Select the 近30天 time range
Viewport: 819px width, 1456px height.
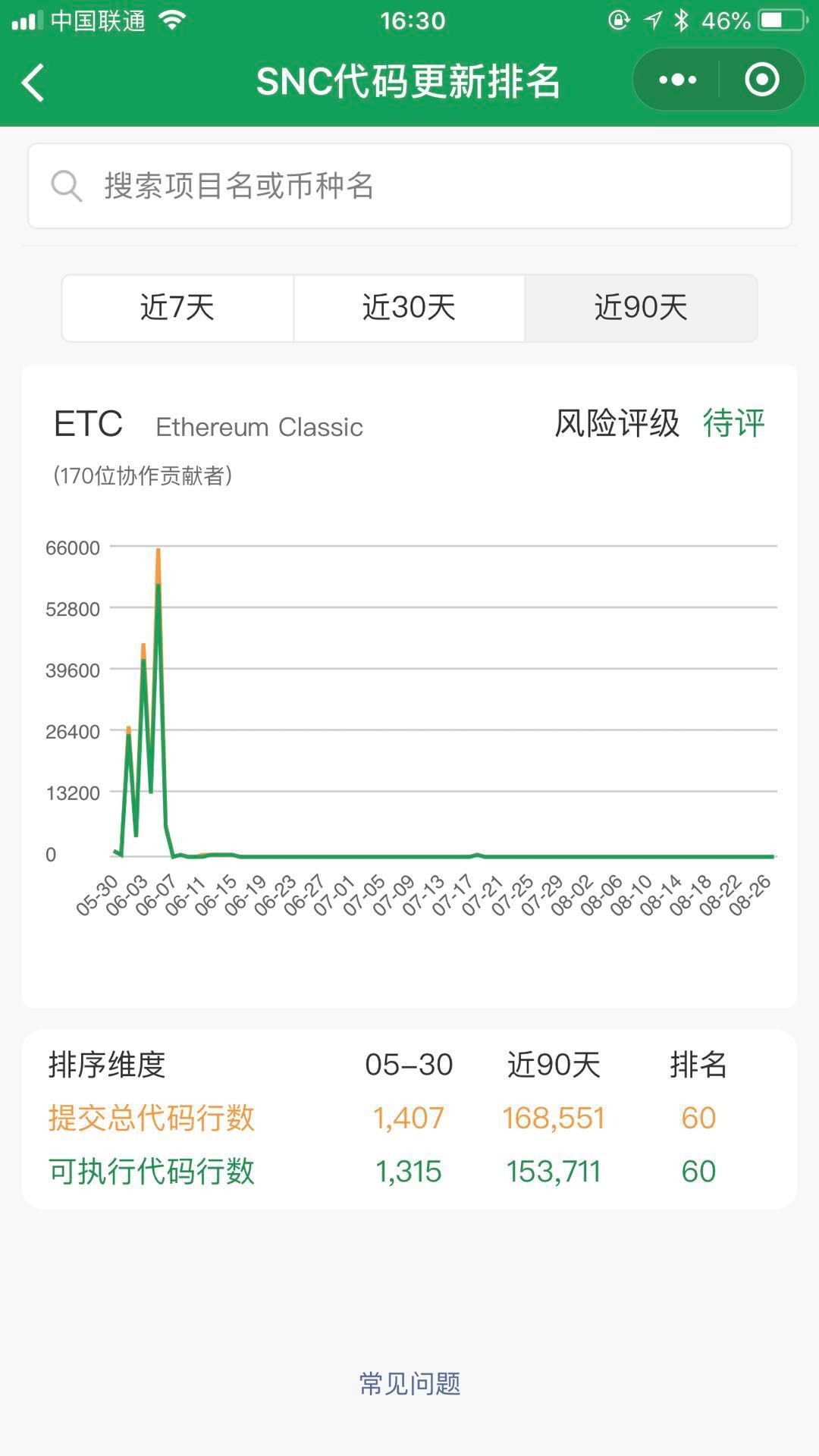(x=409, y=308)
